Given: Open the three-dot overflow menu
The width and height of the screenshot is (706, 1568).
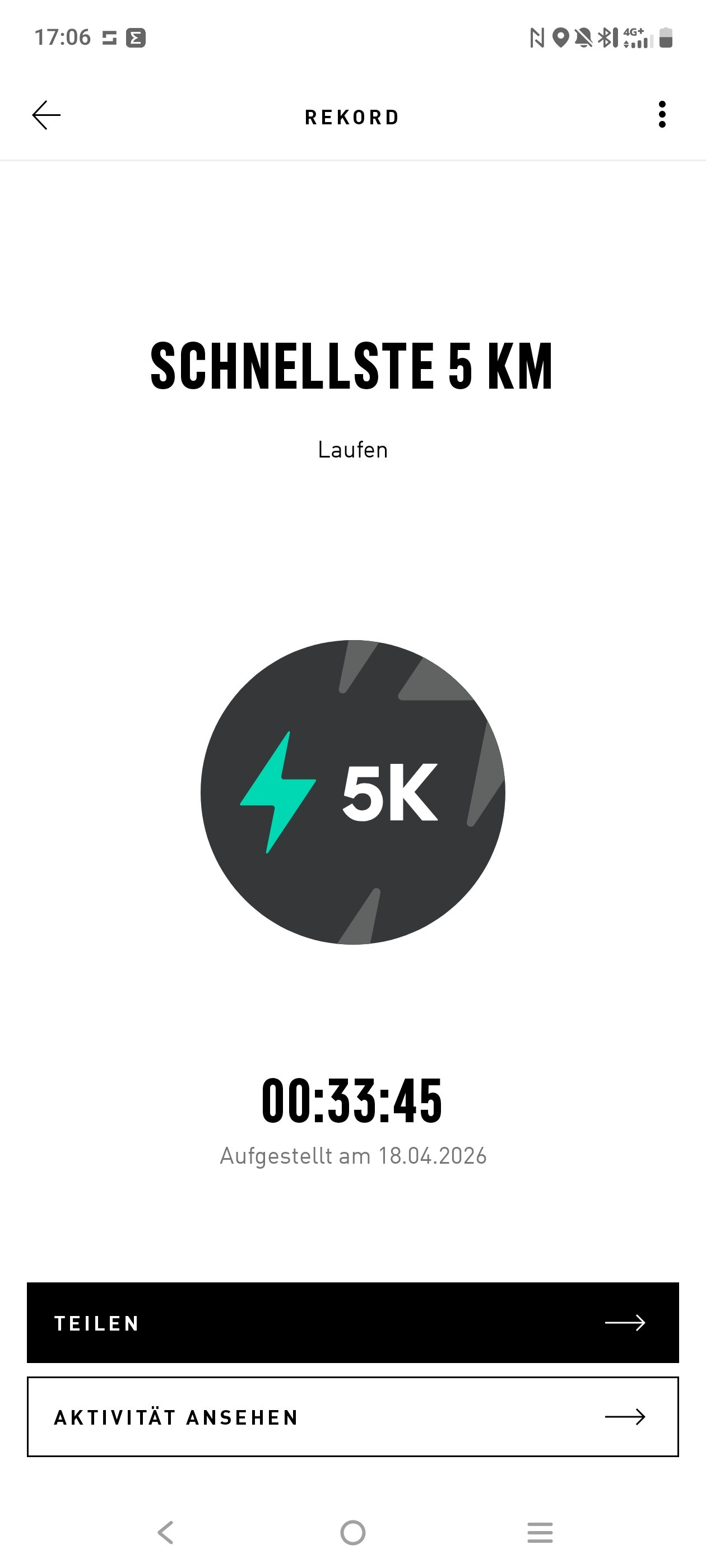Looking at the screenshot, I should pos(662,115).
